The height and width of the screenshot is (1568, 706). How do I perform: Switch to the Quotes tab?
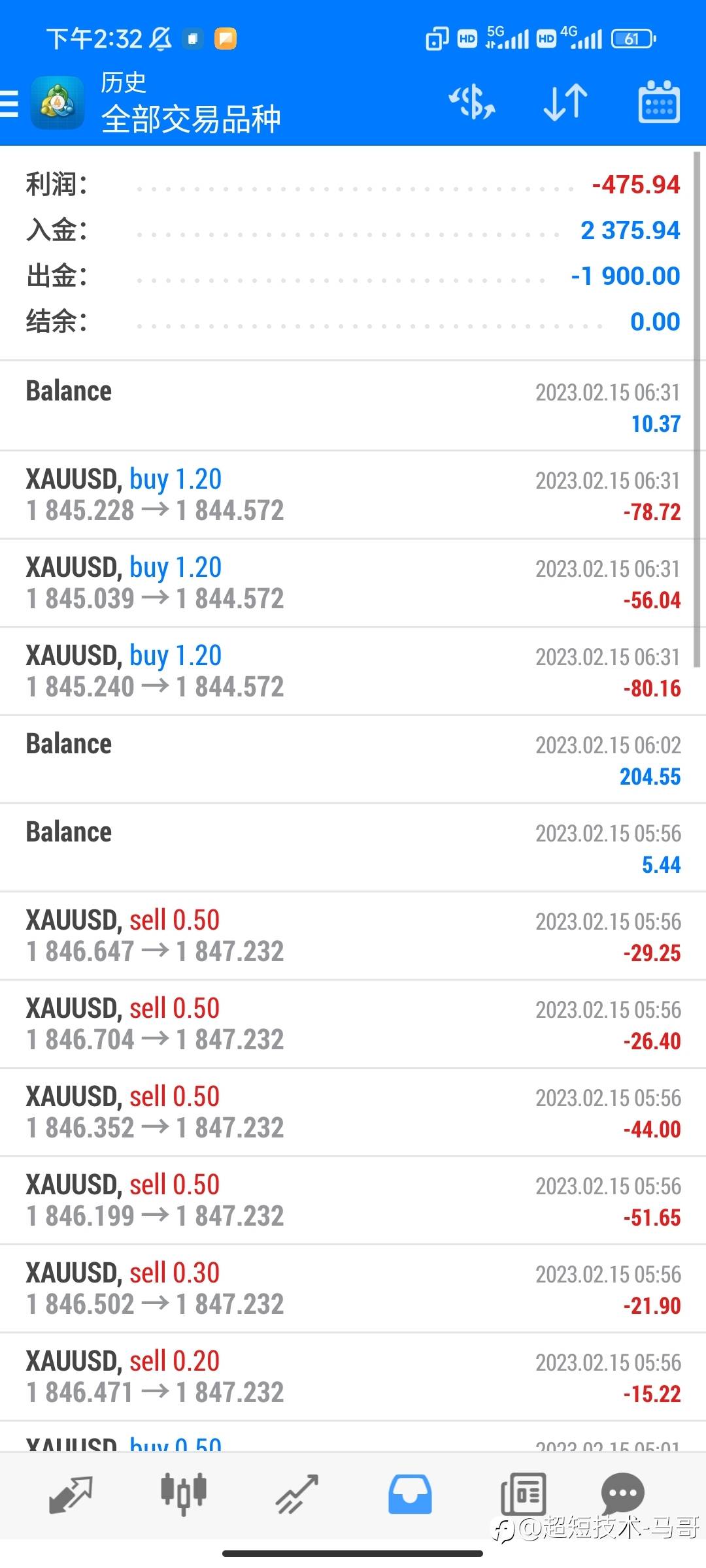coord(71,1494)
